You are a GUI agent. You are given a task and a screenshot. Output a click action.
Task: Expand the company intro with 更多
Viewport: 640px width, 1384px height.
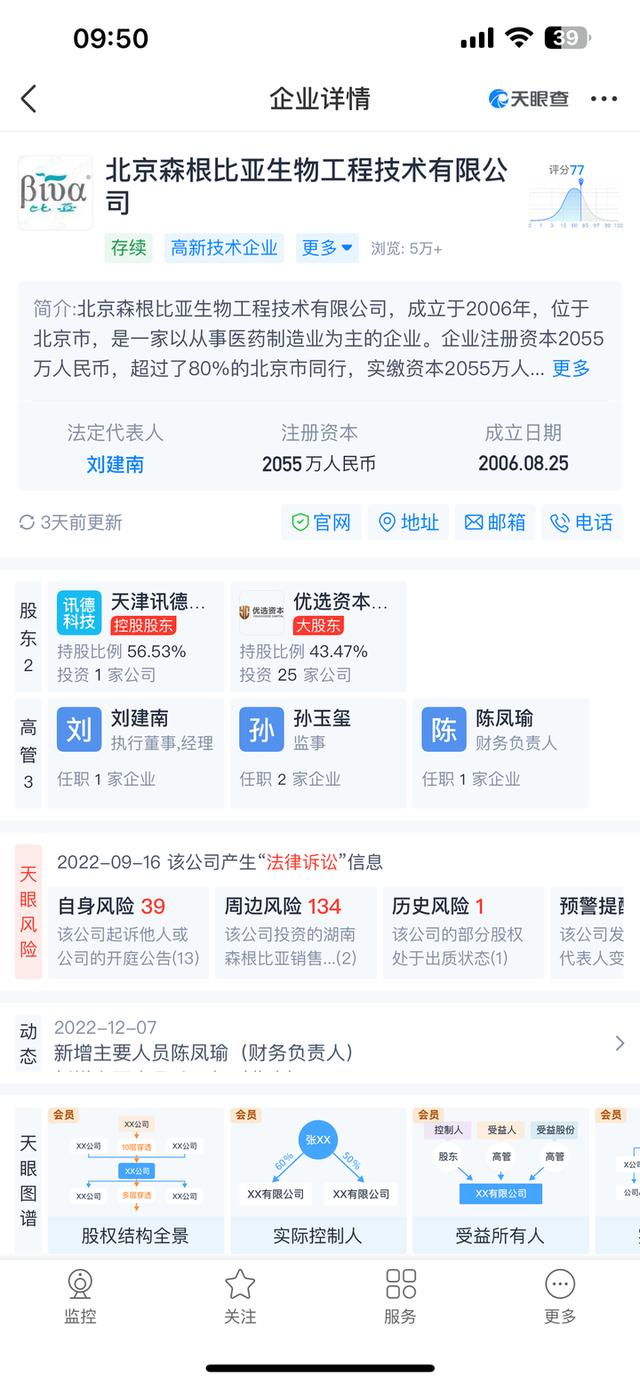click(571, 368)
